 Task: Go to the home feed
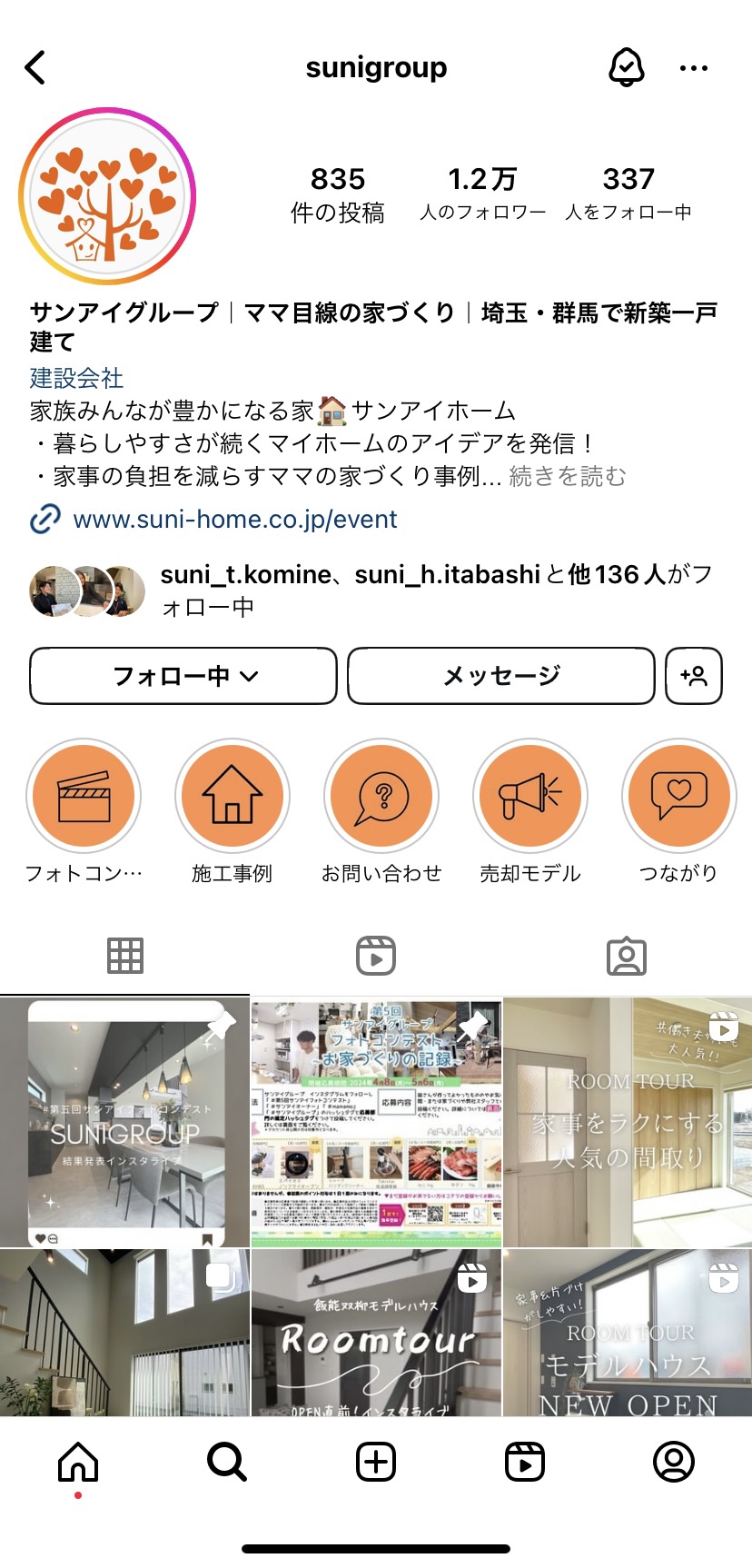(78, 1462)
